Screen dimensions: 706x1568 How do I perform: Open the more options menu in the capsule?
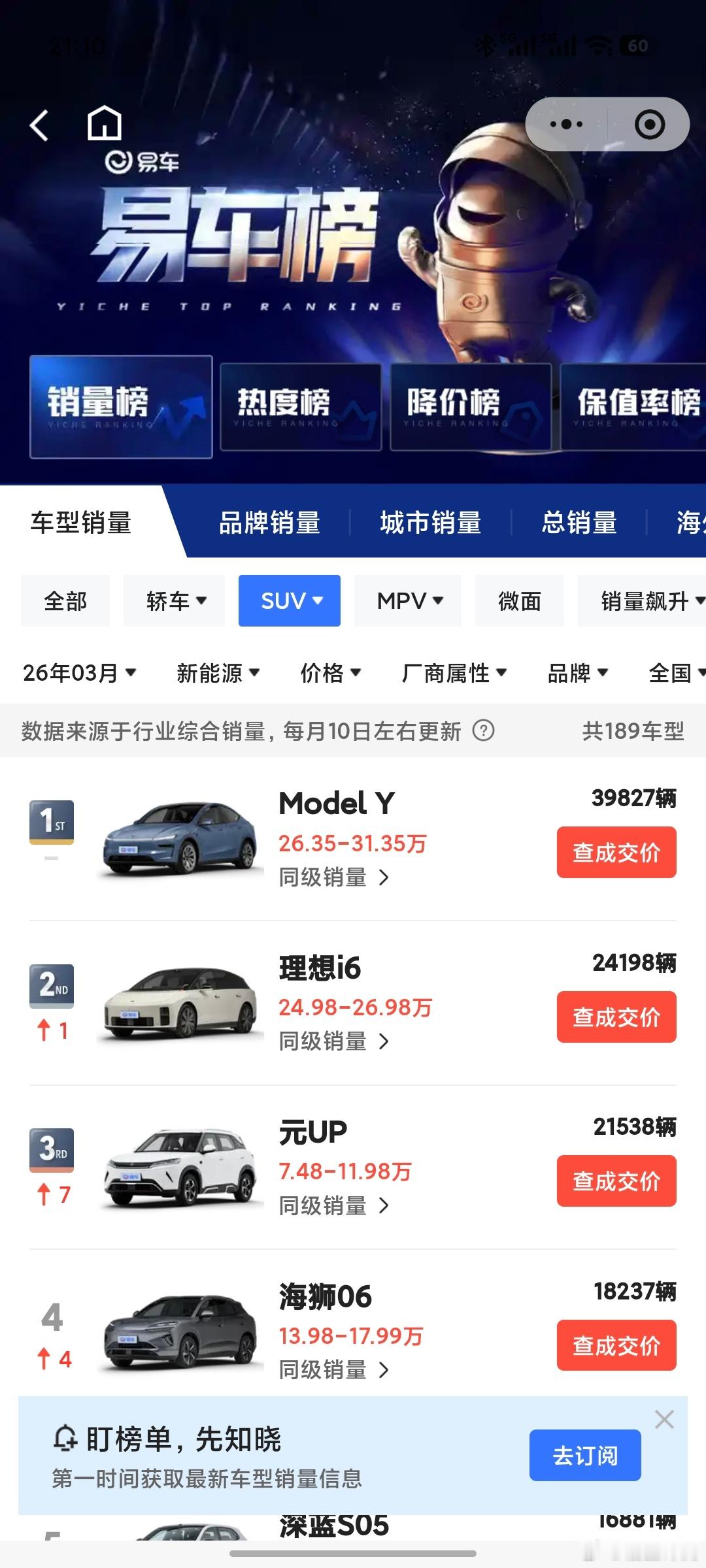tap(566, 124)
